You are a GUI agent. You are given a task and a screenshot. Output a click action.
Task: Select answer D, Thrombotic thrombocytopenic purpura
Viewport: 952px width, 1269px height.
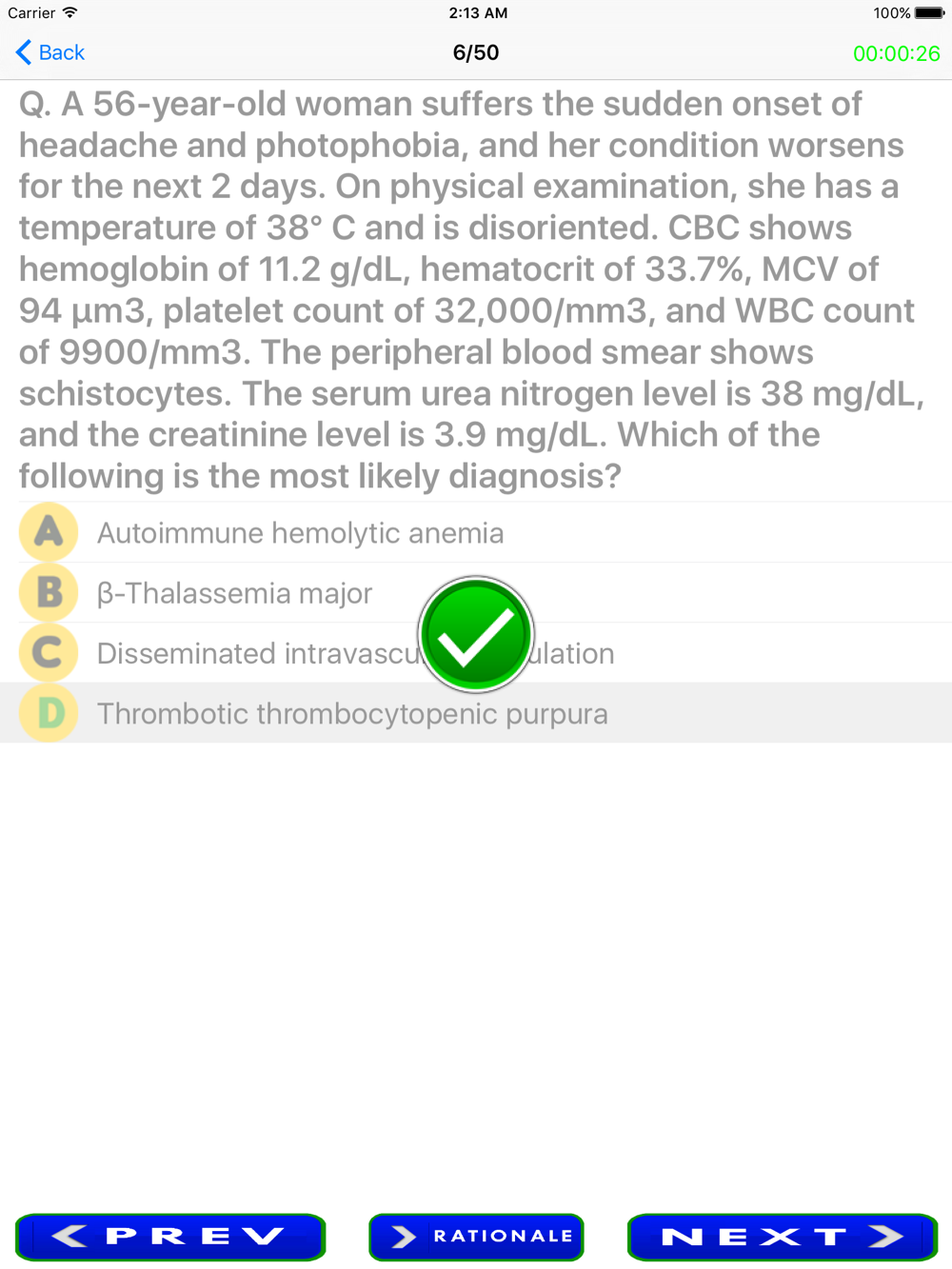coord(352,714)
